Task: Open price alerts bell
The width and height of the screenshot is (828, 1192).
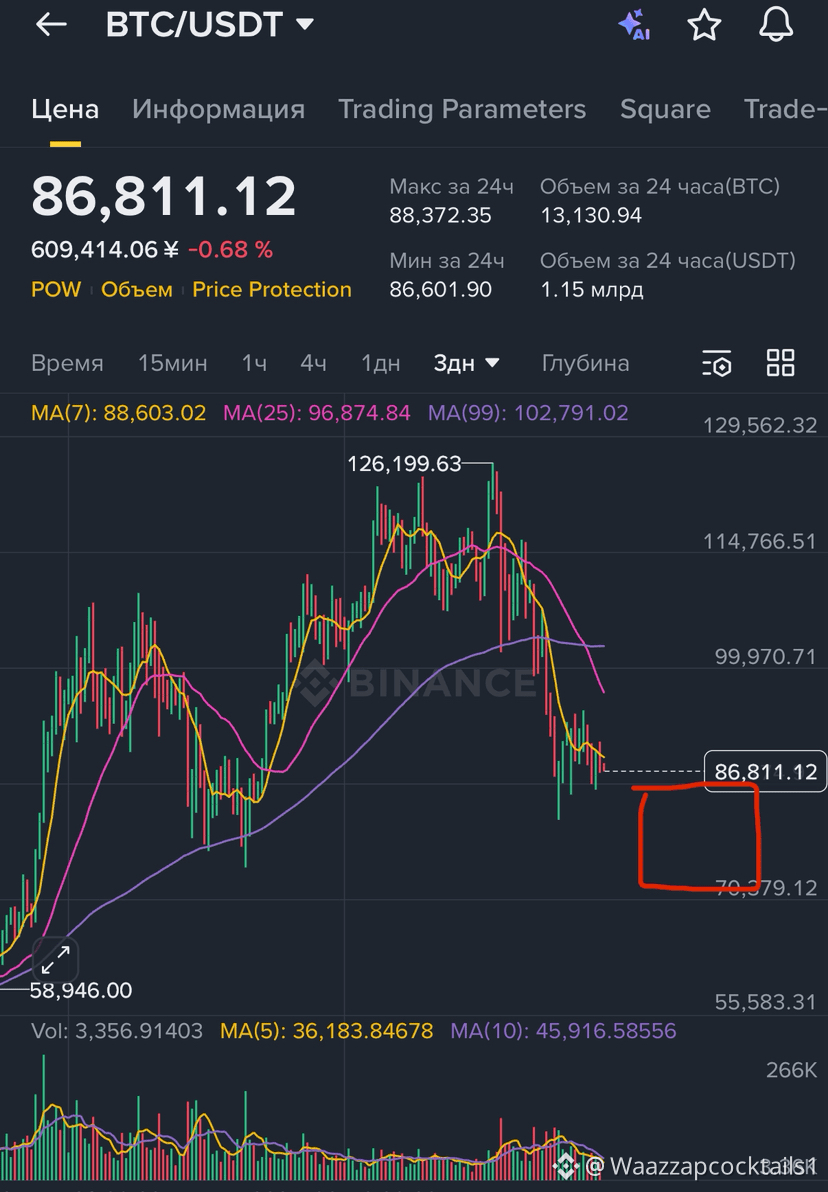Action: tap(777, 25)
